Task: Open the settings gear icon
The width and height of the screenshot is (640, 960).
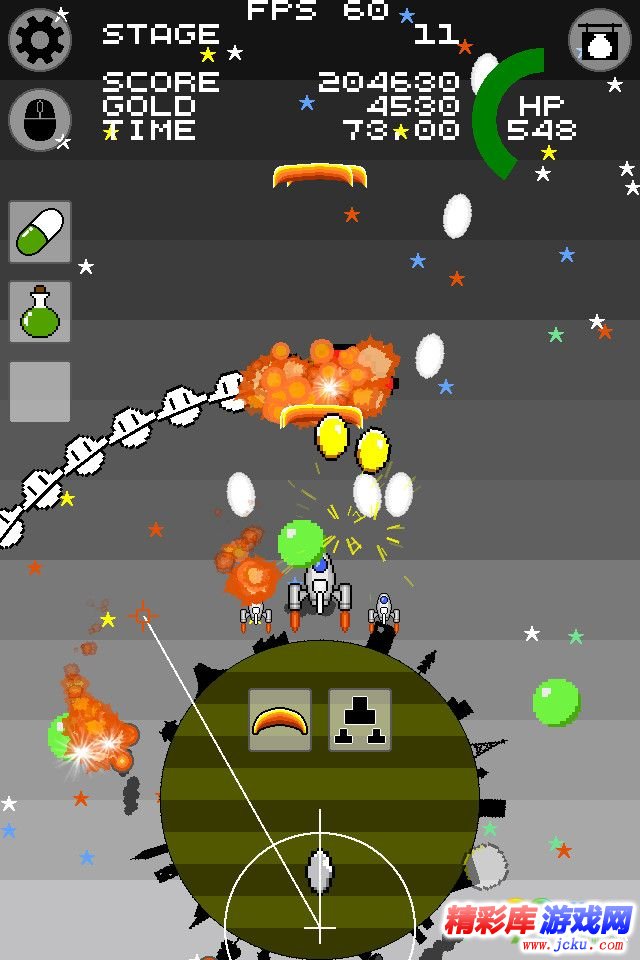Action: tap(40, 40)
